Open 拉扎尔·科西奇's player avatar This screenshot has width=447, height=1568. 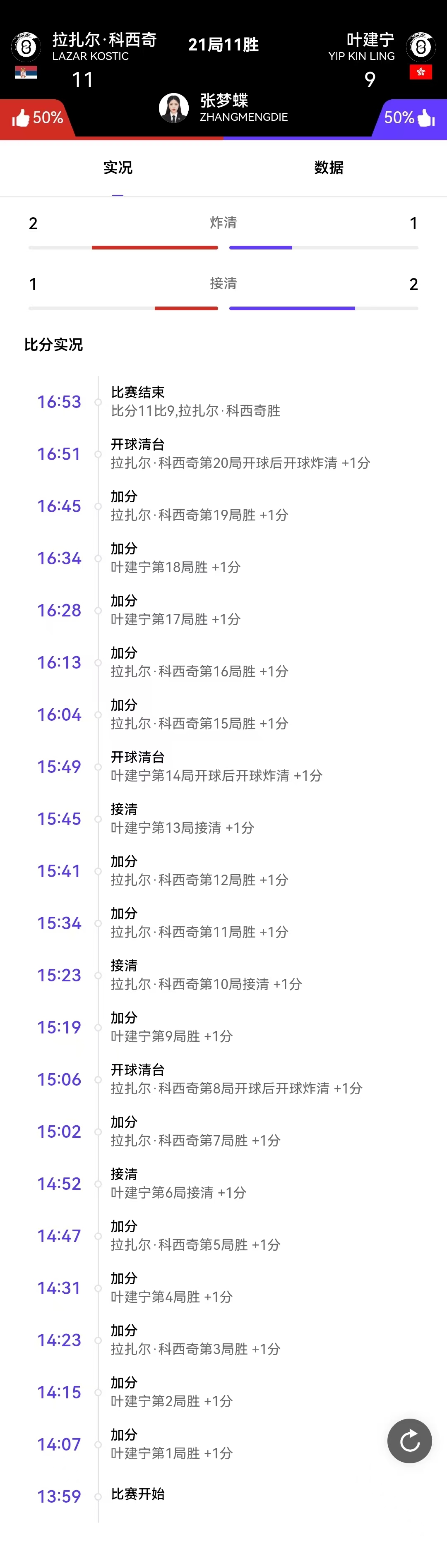(26, 47)
